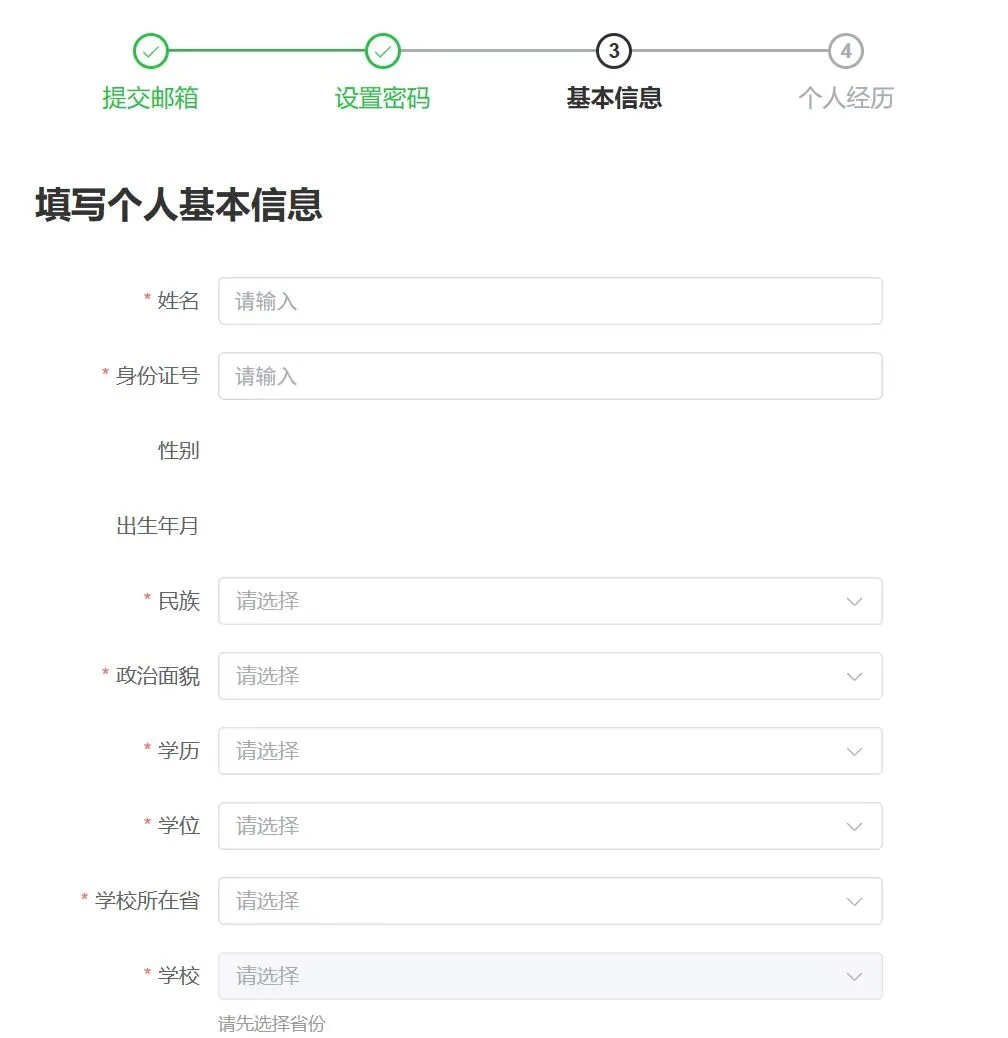The height and width of the screenshot is (1038, 1008).
Task: Go back to the 提交邮箱 step
Action: (150, 51)
